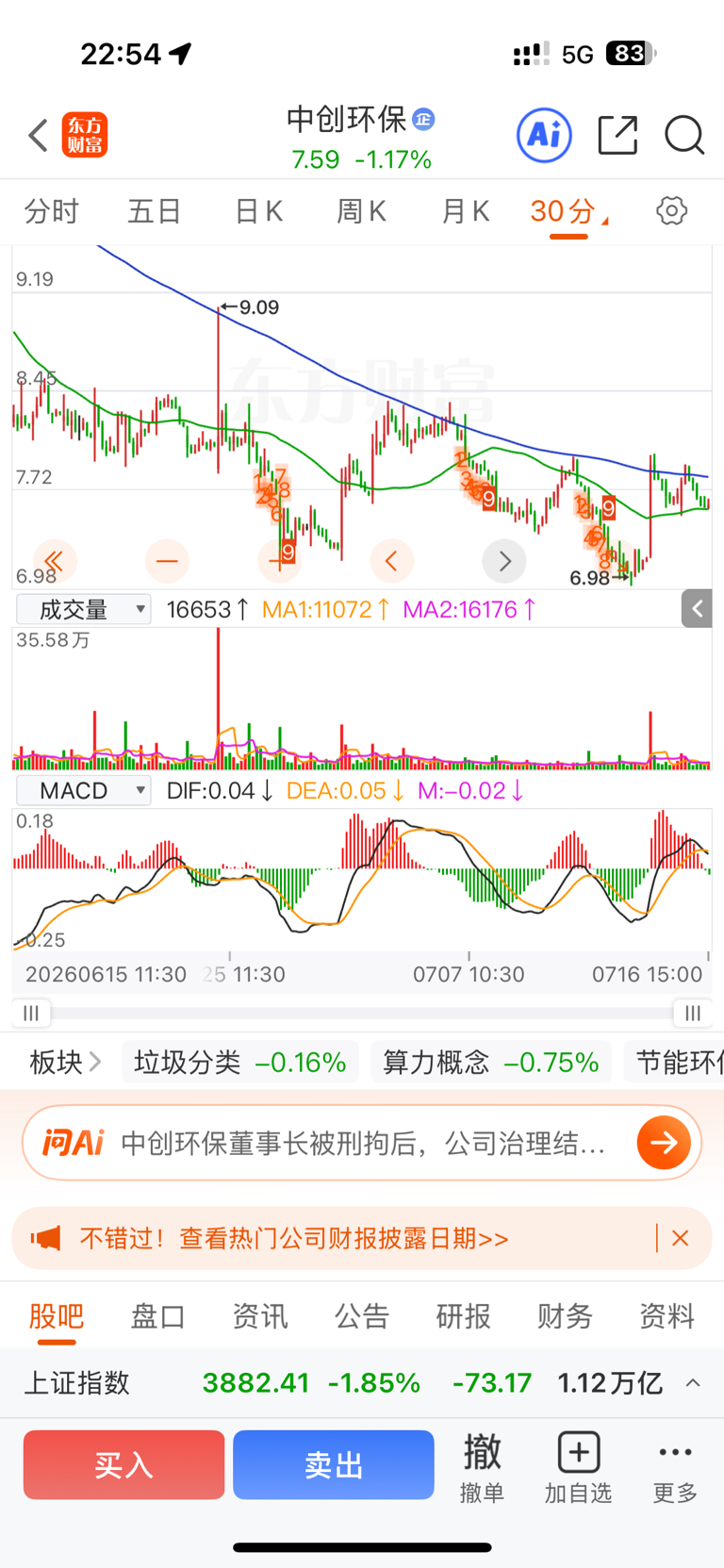Go back using the top-left arrow
The height and width of the screenshot is (1568, 724).
pos(38,136)
